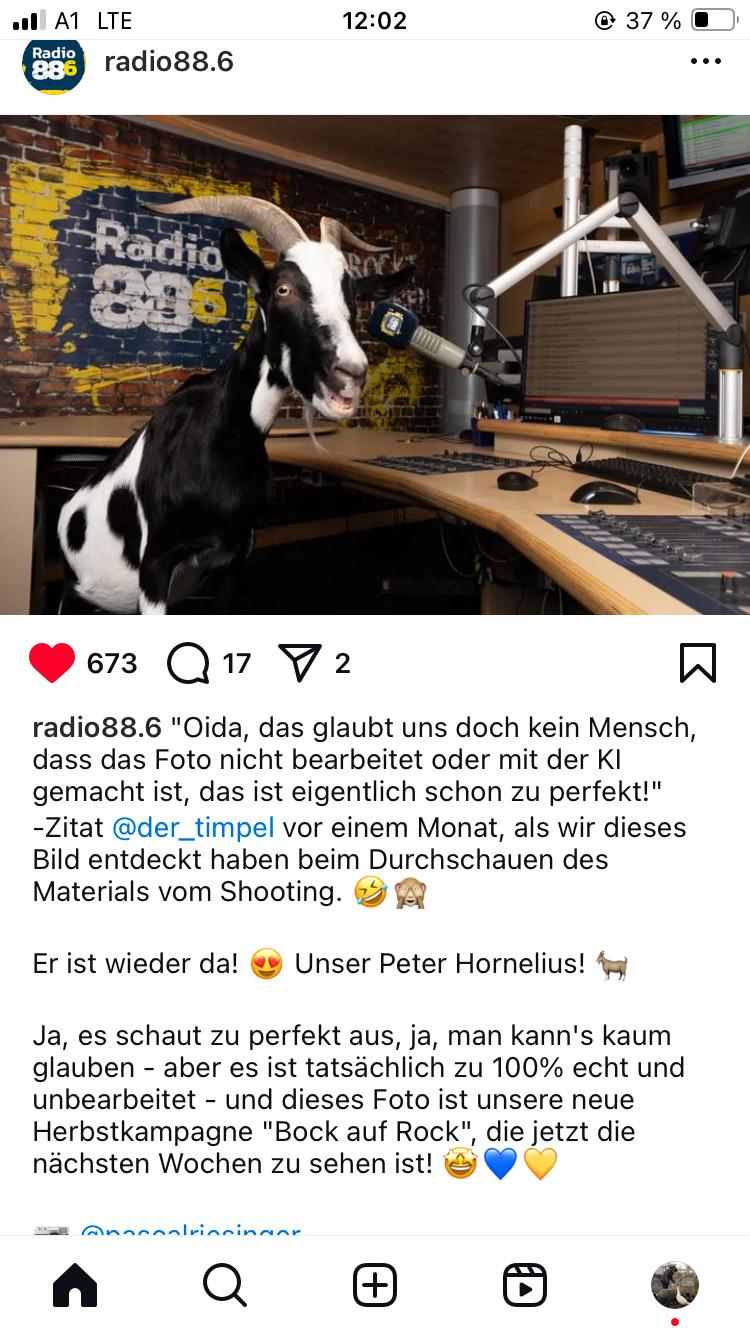750x1334 pixels.
Task: Open the goat studio photo
Action: (x=375, y=365)
